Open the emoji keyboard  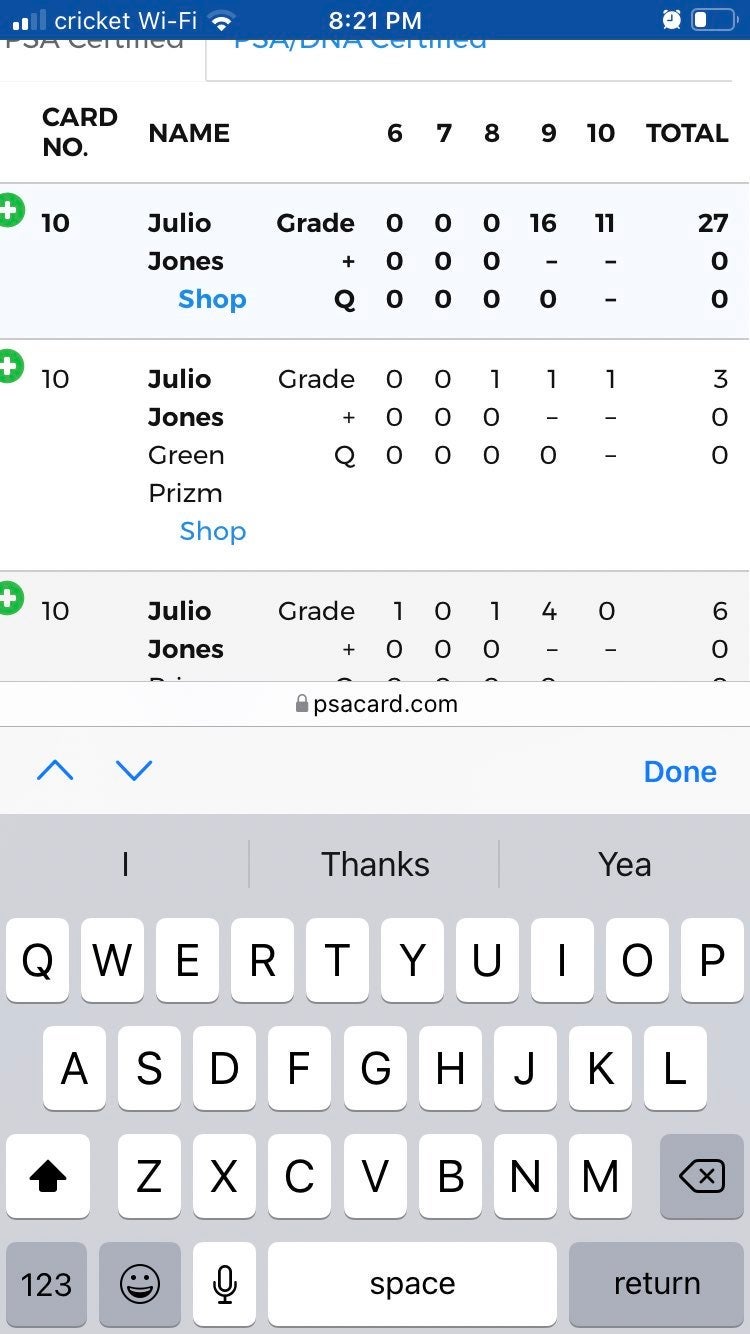[140, 1285]
